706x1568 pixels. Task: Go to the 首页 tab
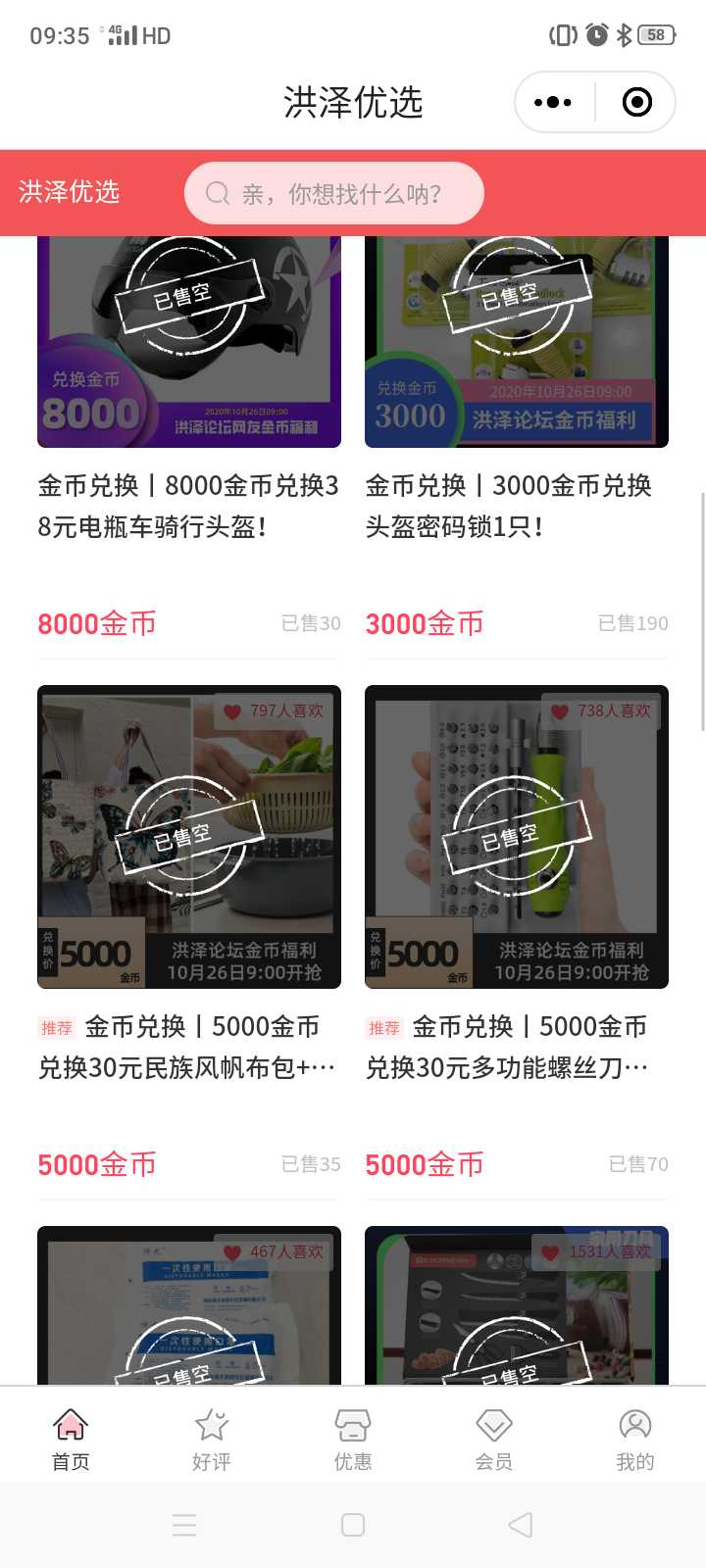coord(71,1439)
